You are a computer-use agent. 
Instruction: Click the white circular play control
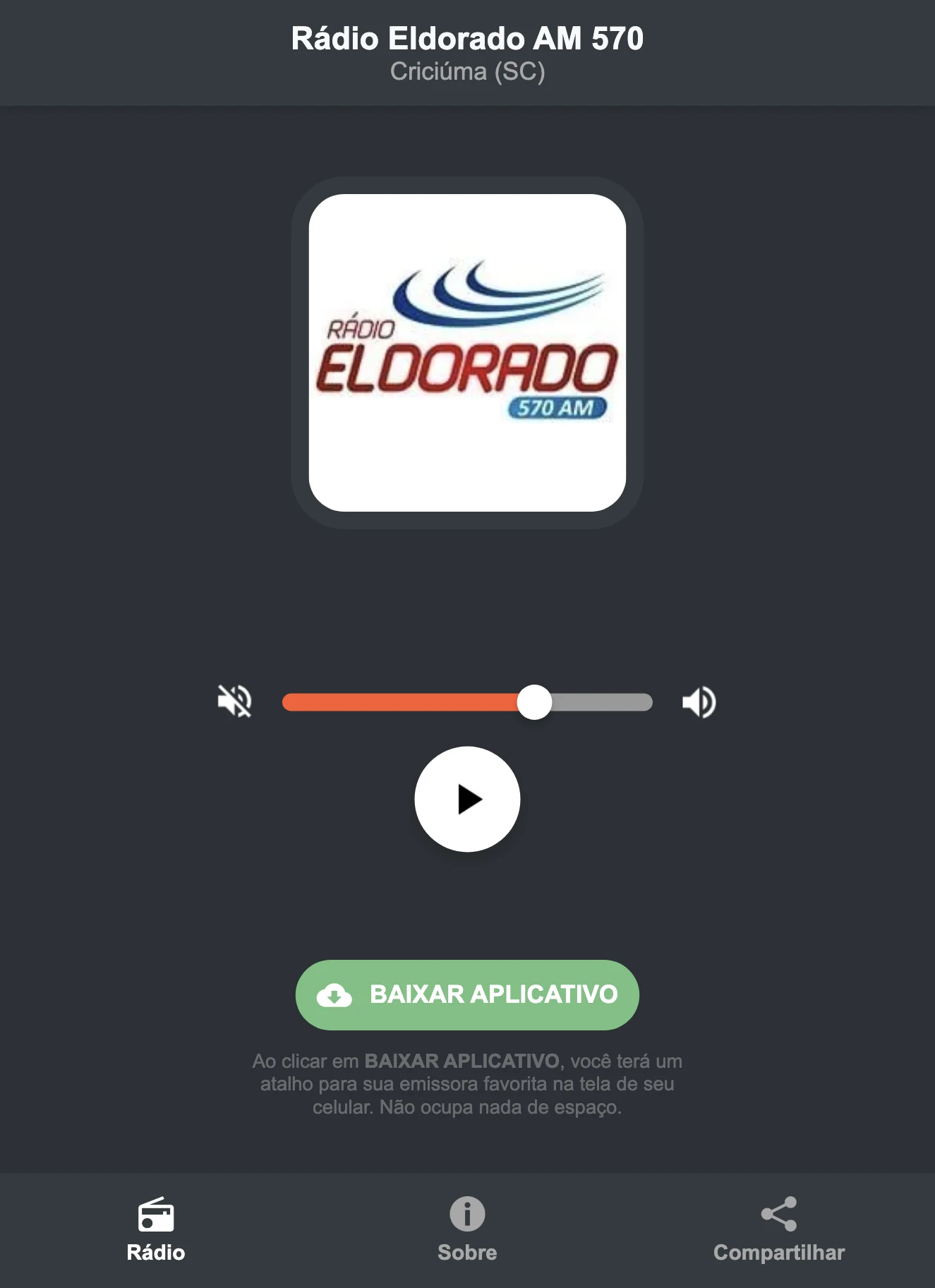point(467,799)
